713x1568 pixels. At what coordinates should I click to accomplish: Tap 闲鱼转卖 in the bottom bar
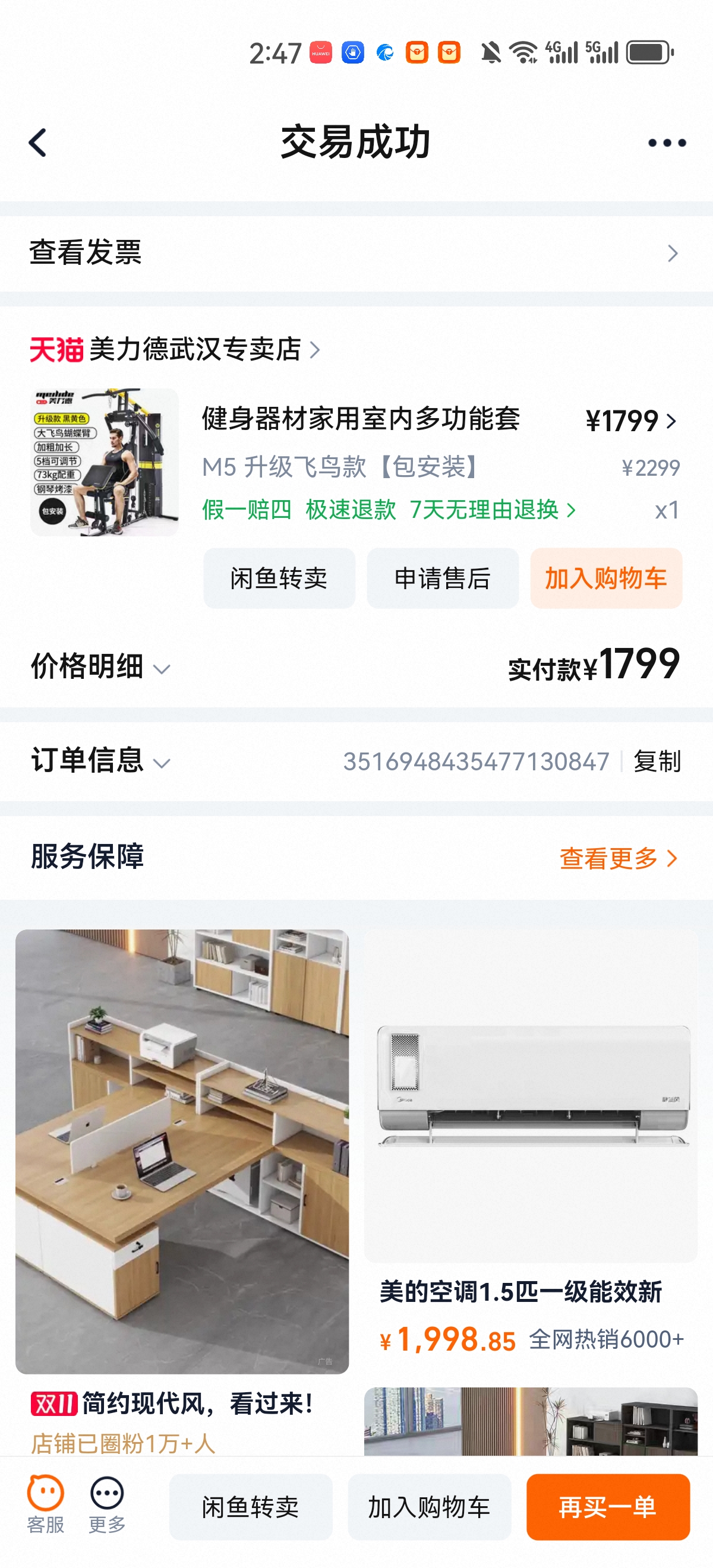251,1507
